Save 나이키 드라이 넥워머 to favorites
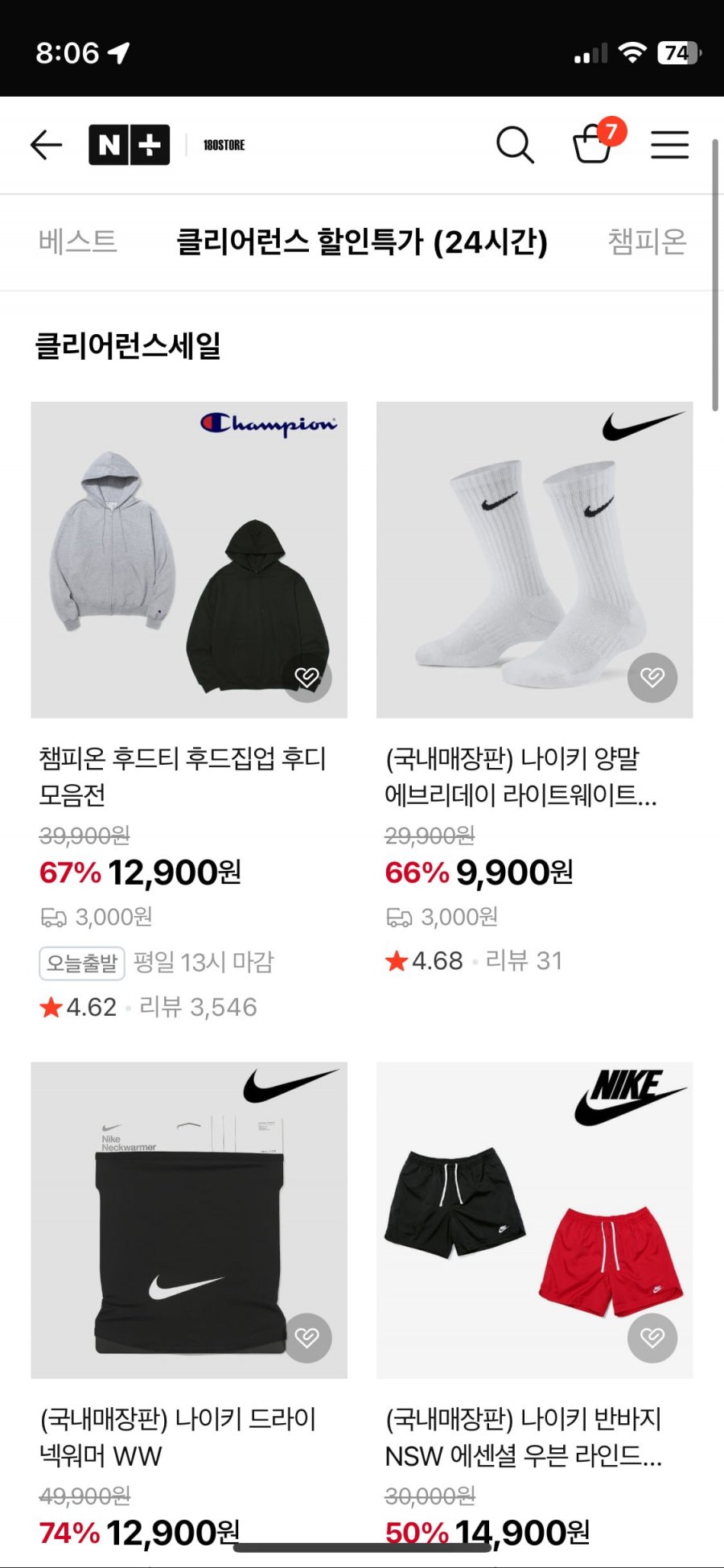 pos(307,1338)
